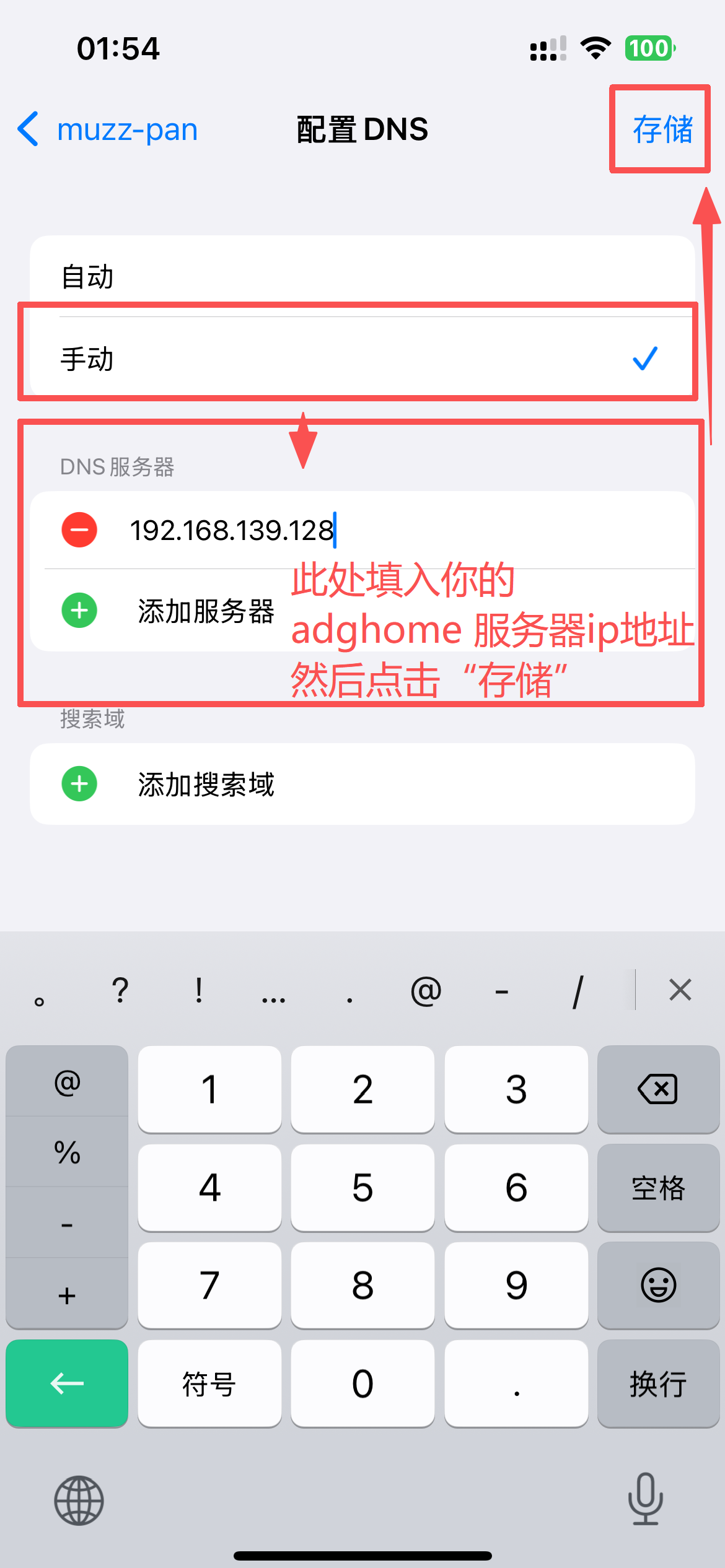Open the emoji keyboard
Image resolution: width=725 pixels, height=1568 pixels.
click(x=658, y=1285)
